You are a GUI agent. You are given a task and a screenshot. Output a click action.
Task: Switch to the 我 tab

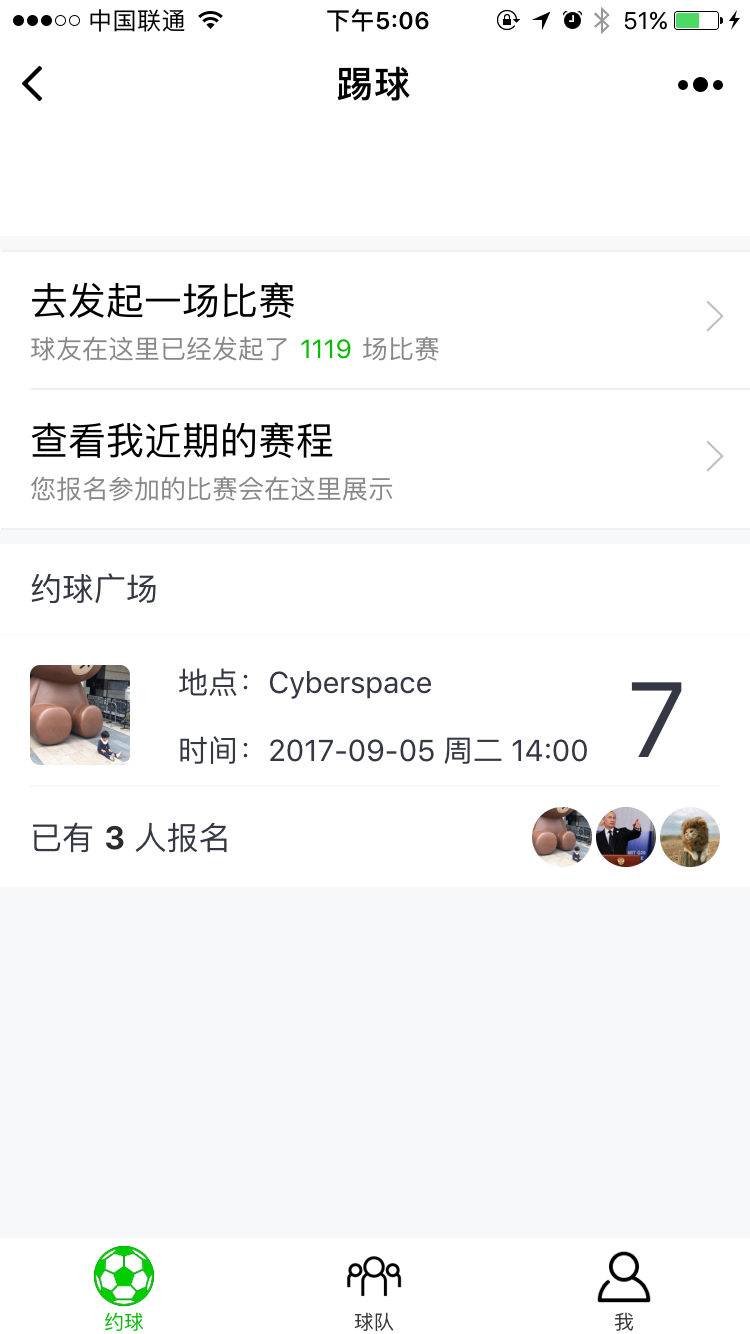pos(624,1288)
